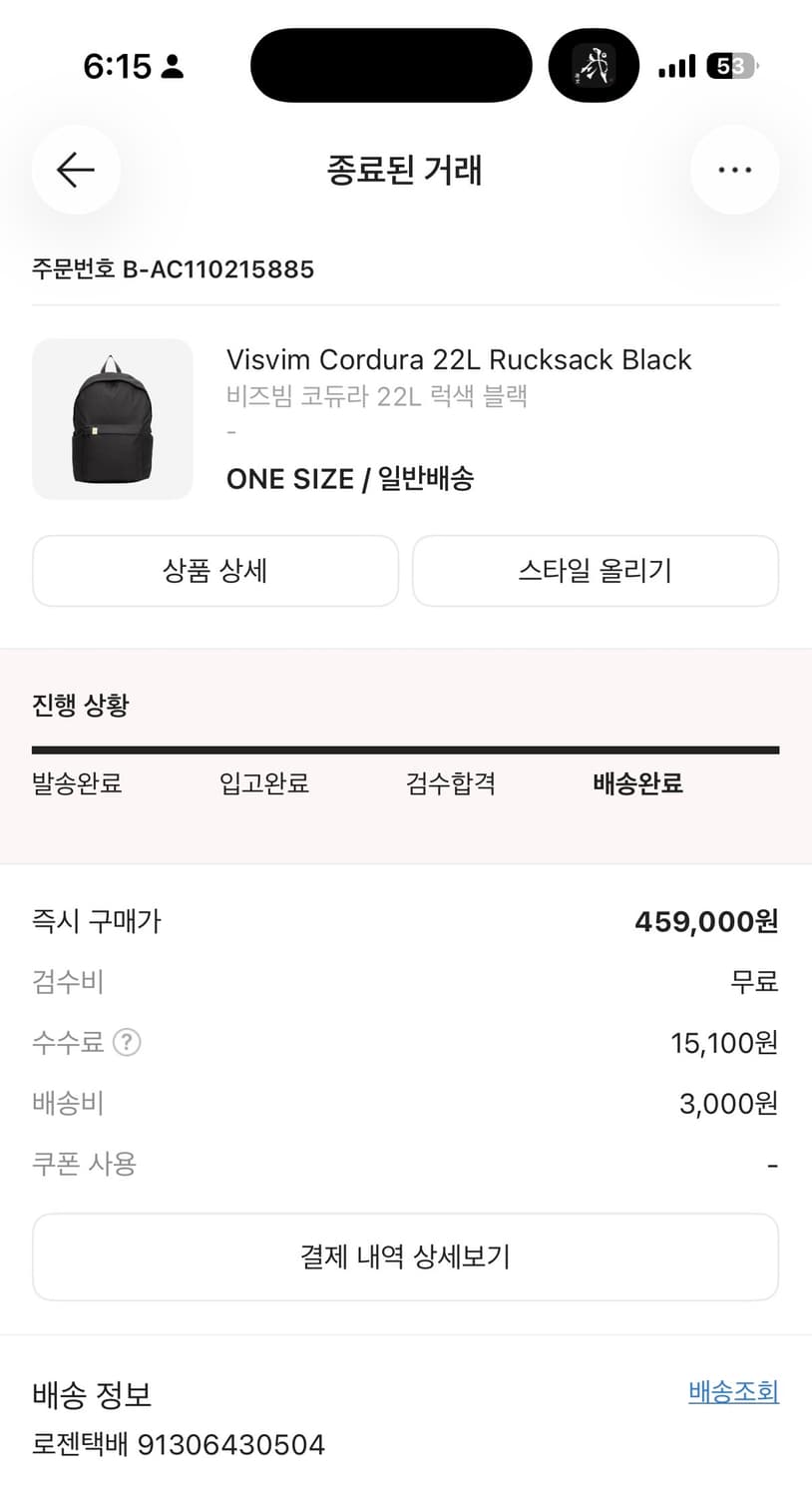Open the more options menu via ellipsis icon

click(x=735, y=170)
